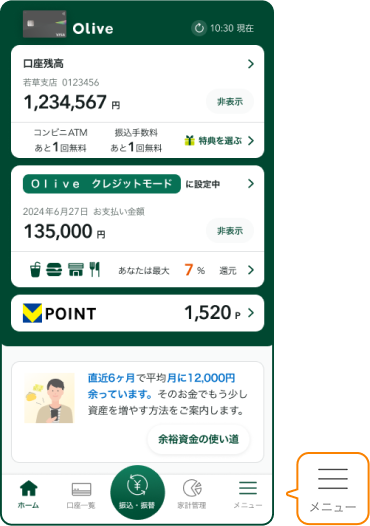Switch to the 家計管理 tab
The image size is (370, 526).
(x=192, y=495)
